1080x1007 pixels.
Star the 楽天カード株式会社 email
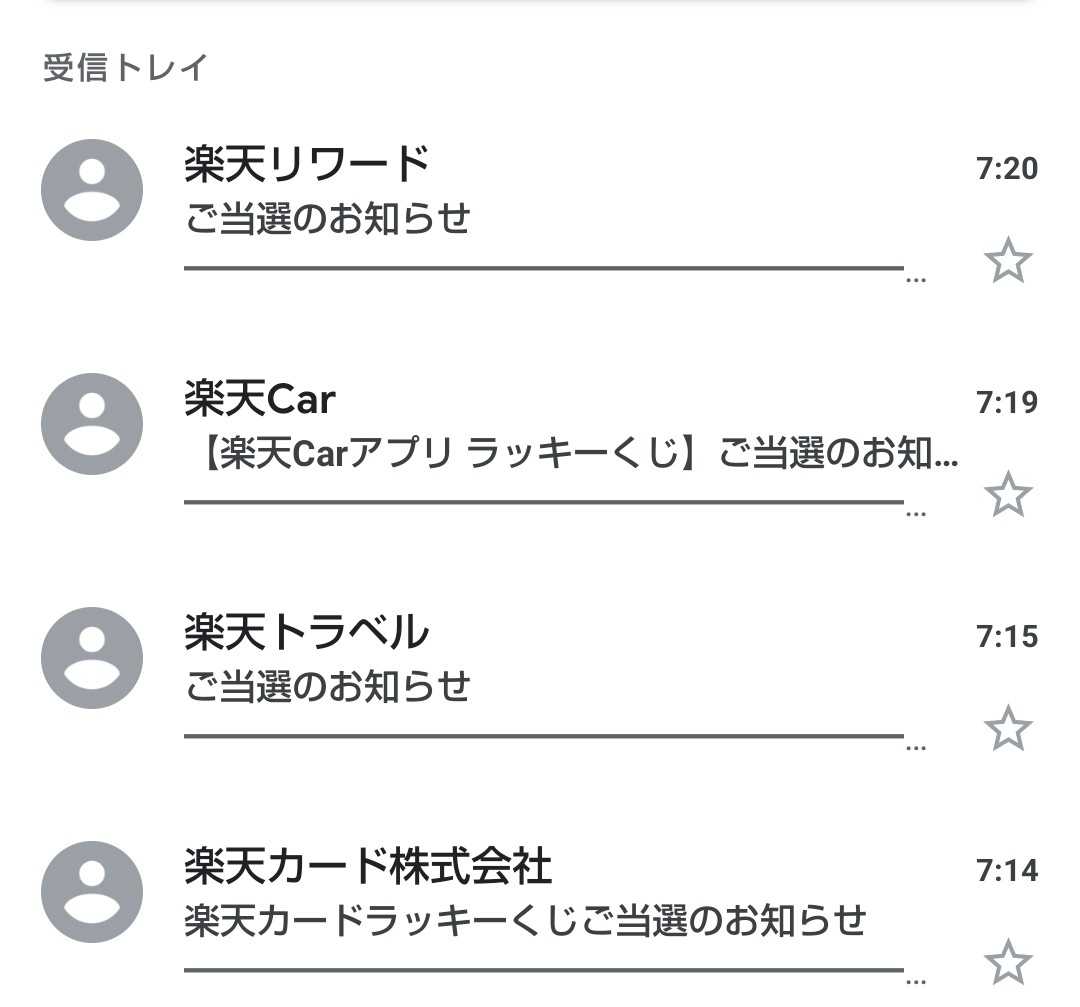pyautogui.click(x=1007, y=962)
